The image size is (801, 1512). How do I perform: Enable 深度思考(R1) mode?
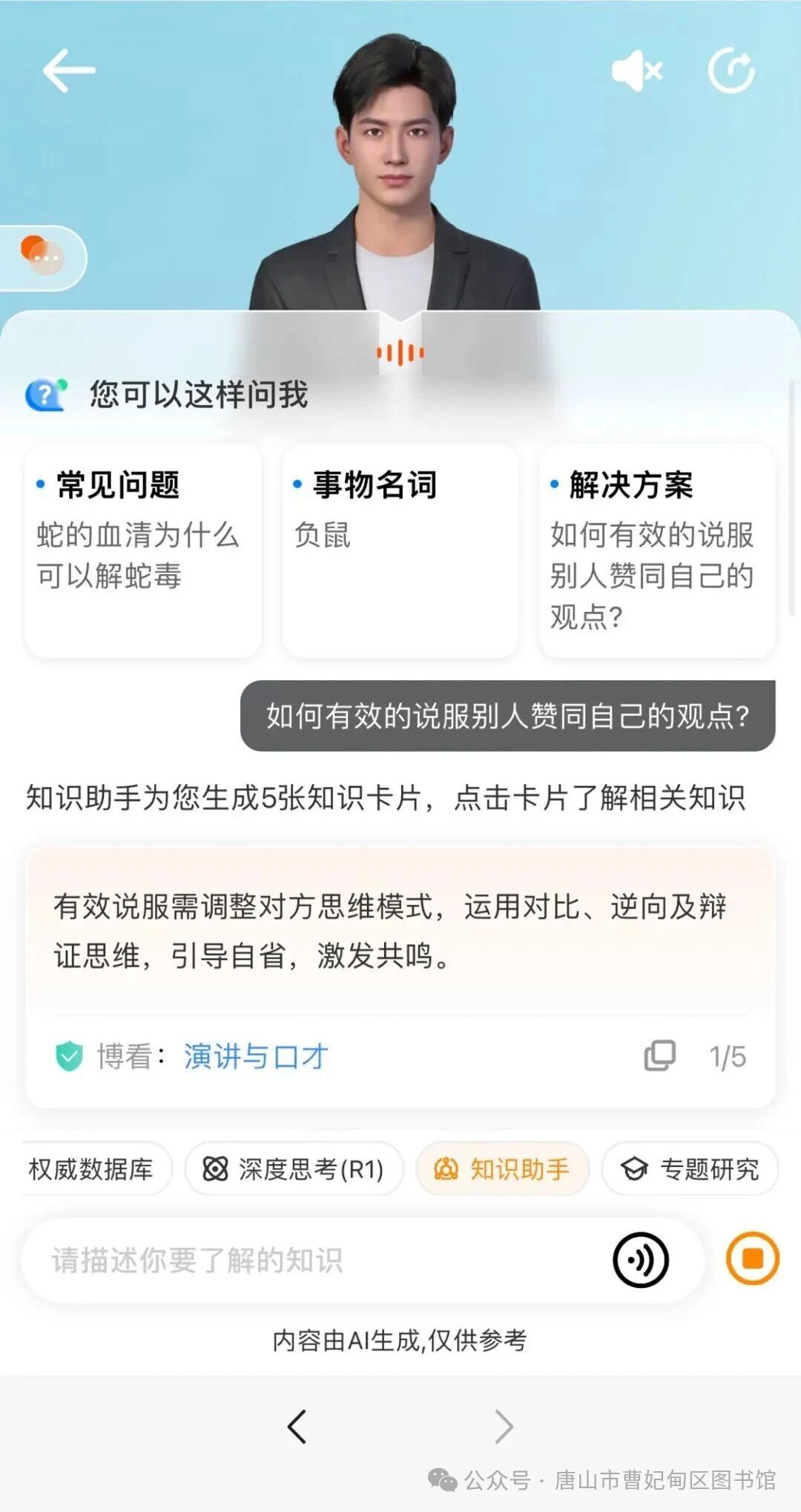tap(294, 1169)
